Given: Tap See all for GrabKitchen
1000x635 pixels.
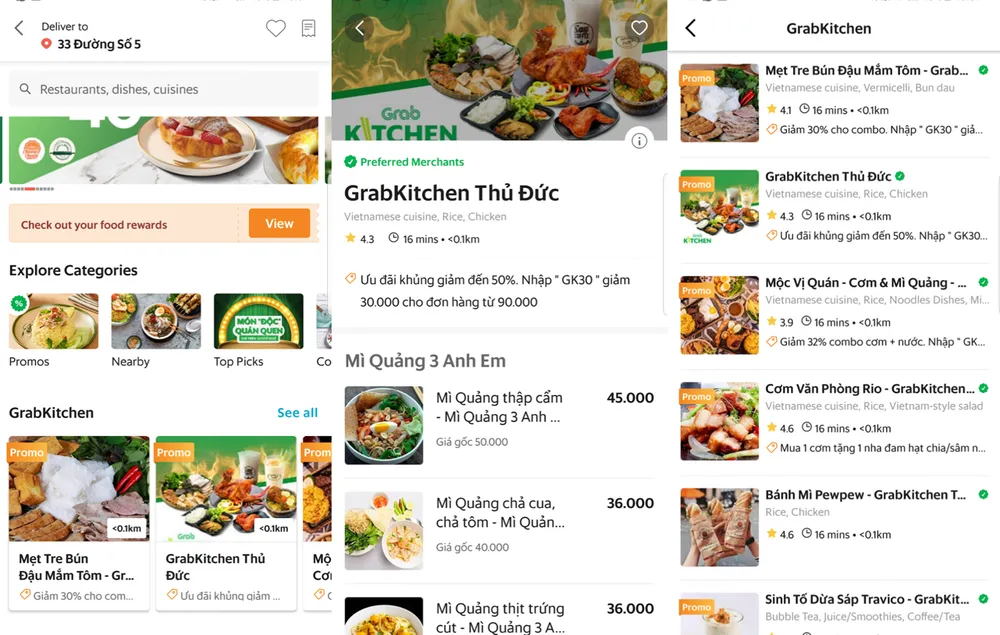Looking at the screenshot, I should tap(297, 412).
